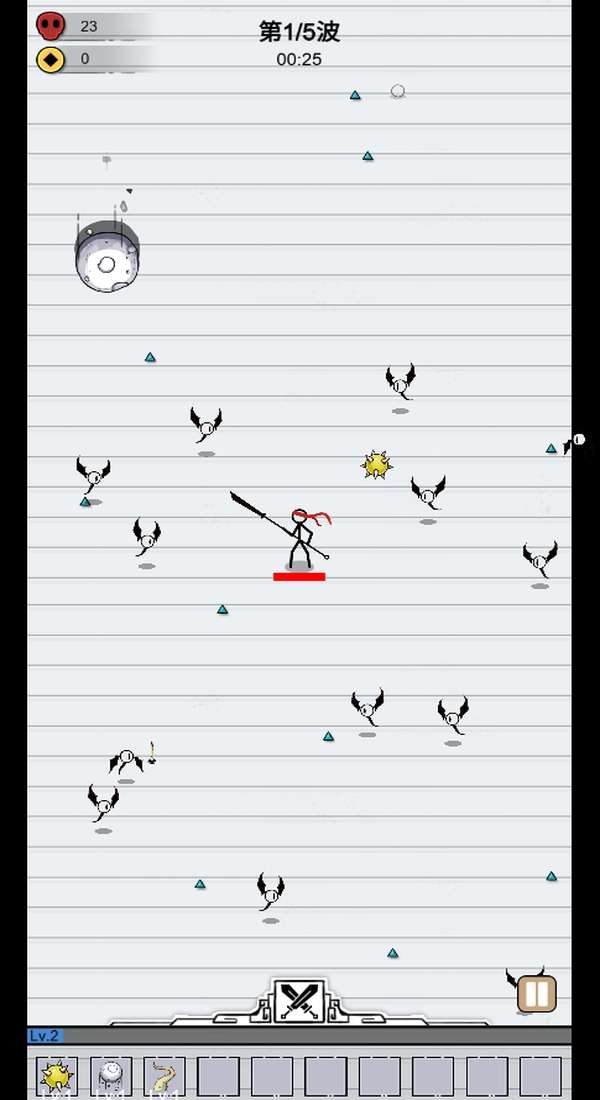
Task: Select the yellow spiked ball skill slot
Action: [57, 1077]
